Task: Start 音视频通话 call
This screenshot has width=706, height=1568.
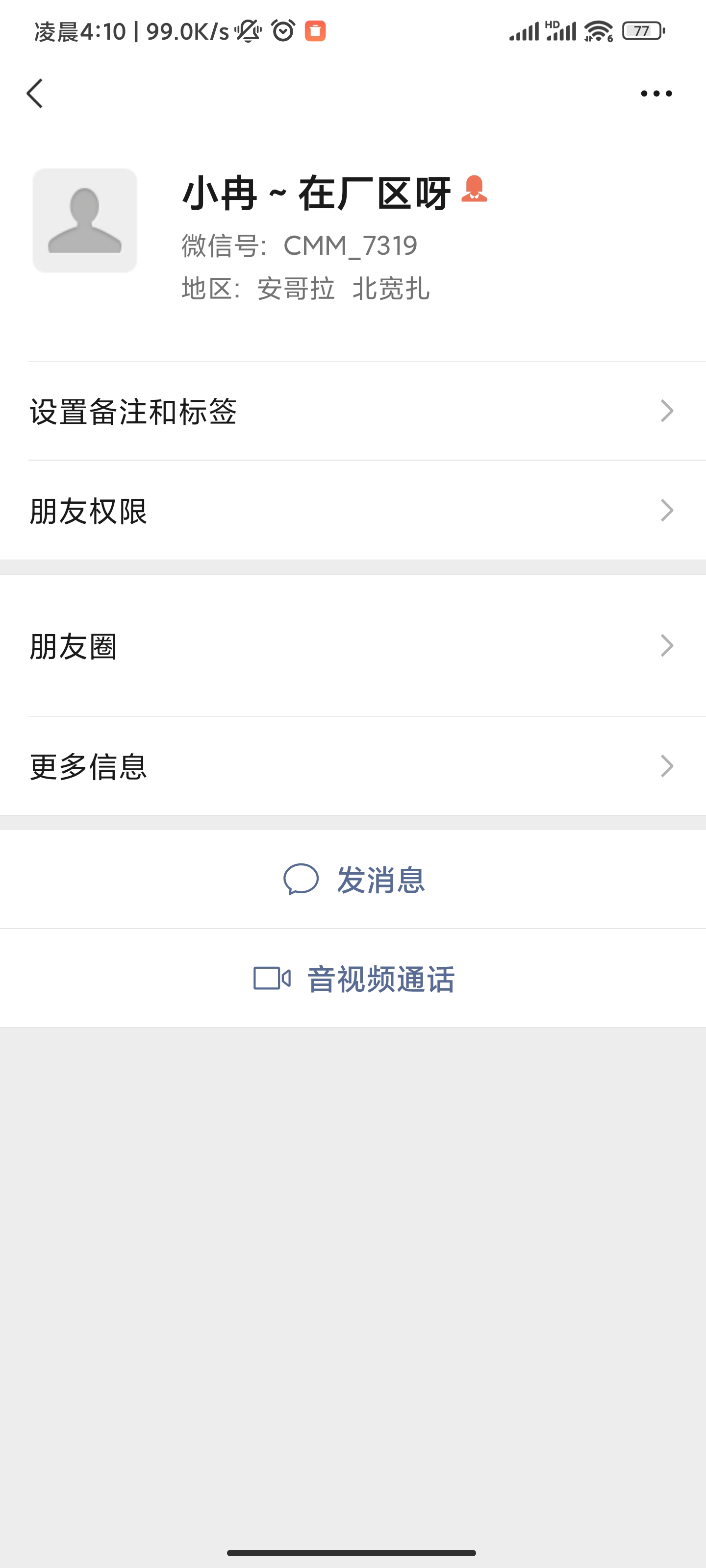Action: tap(353, 978)
